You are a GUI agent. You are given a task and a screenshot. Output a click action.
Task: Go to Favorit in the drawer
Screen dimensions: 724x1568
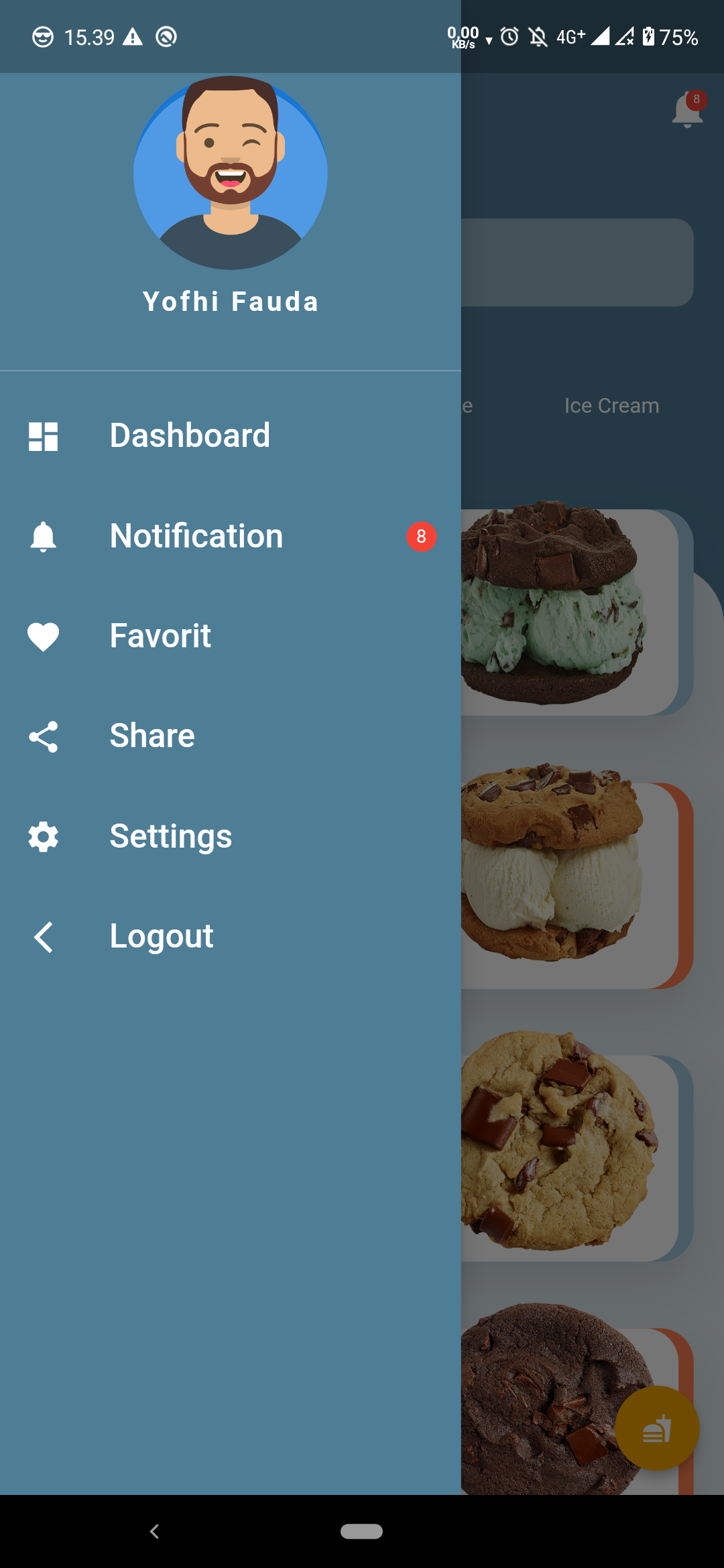pyautogui.click(x=230, y=636)
